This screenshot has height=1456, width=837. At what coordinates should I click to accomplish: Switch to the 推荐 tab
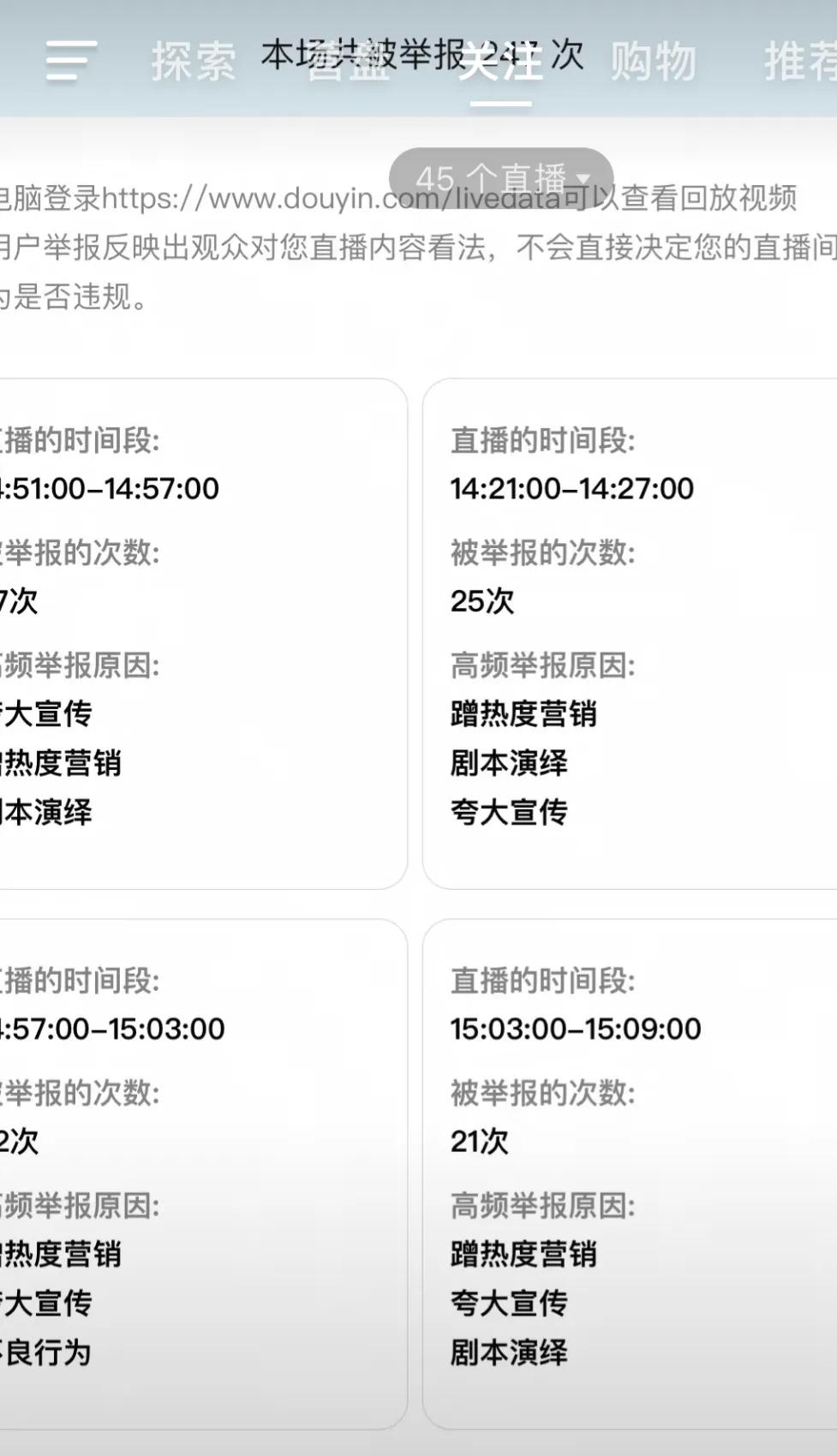(800, 62)
